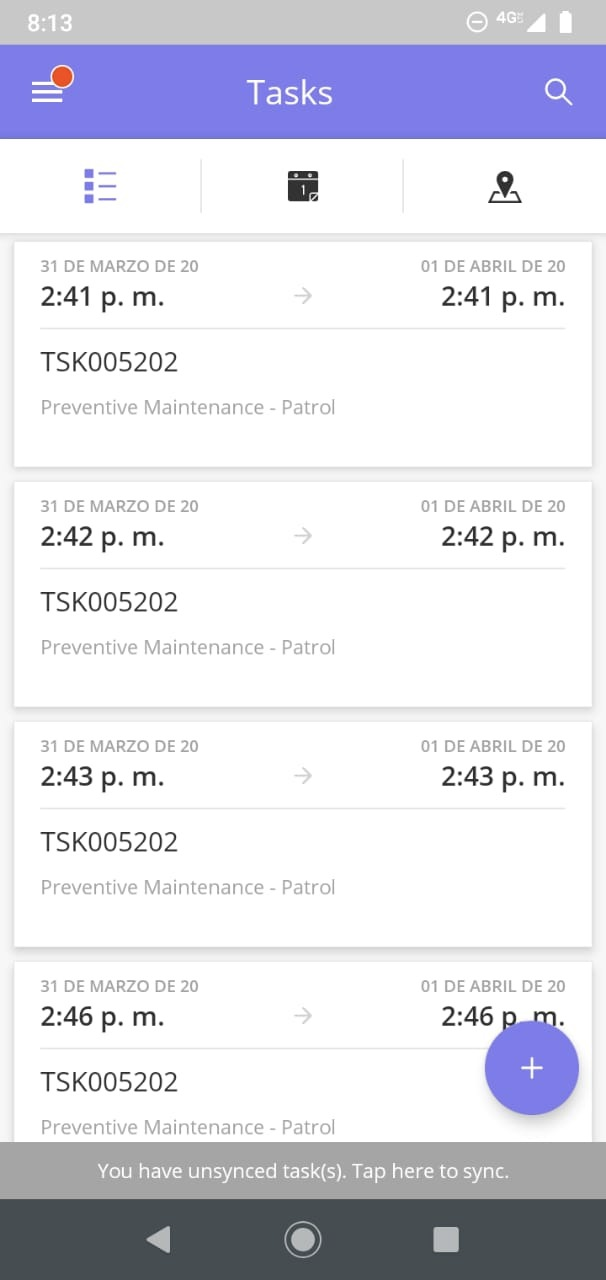Add a new task with the plus button
This screenshot has width=606, height=1280.
coord(532,1068)
